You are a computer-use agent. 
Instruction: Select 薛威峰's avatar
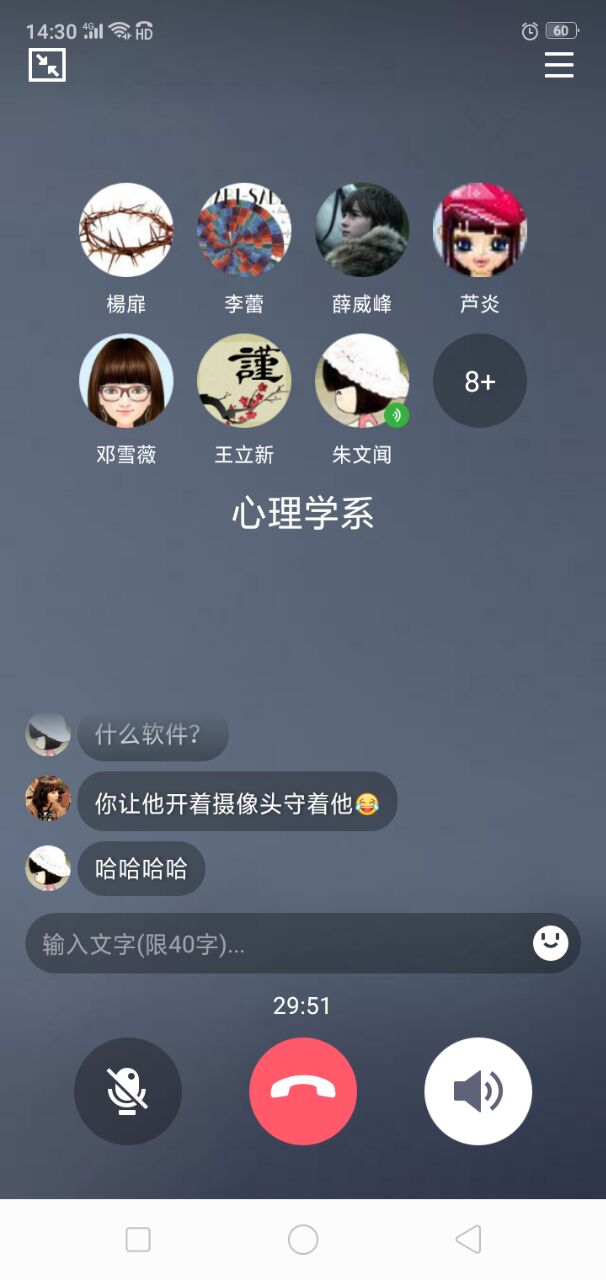[362, 230]
